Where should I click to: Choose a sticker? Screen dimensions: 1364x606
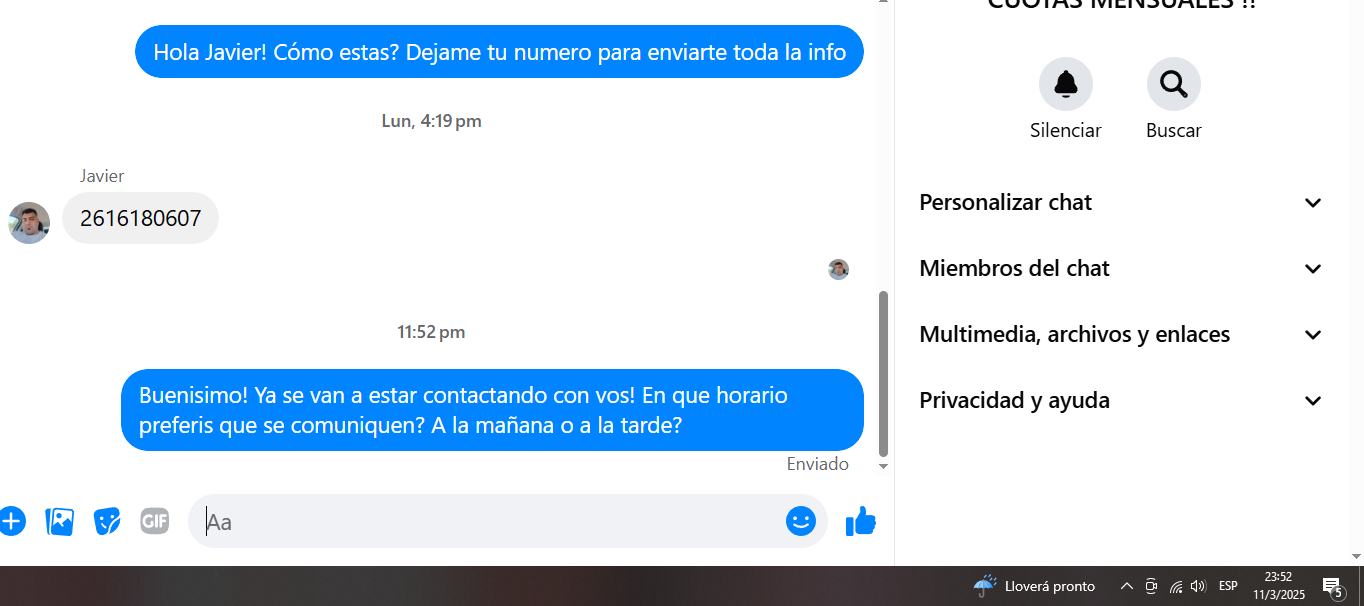point(107,521)
